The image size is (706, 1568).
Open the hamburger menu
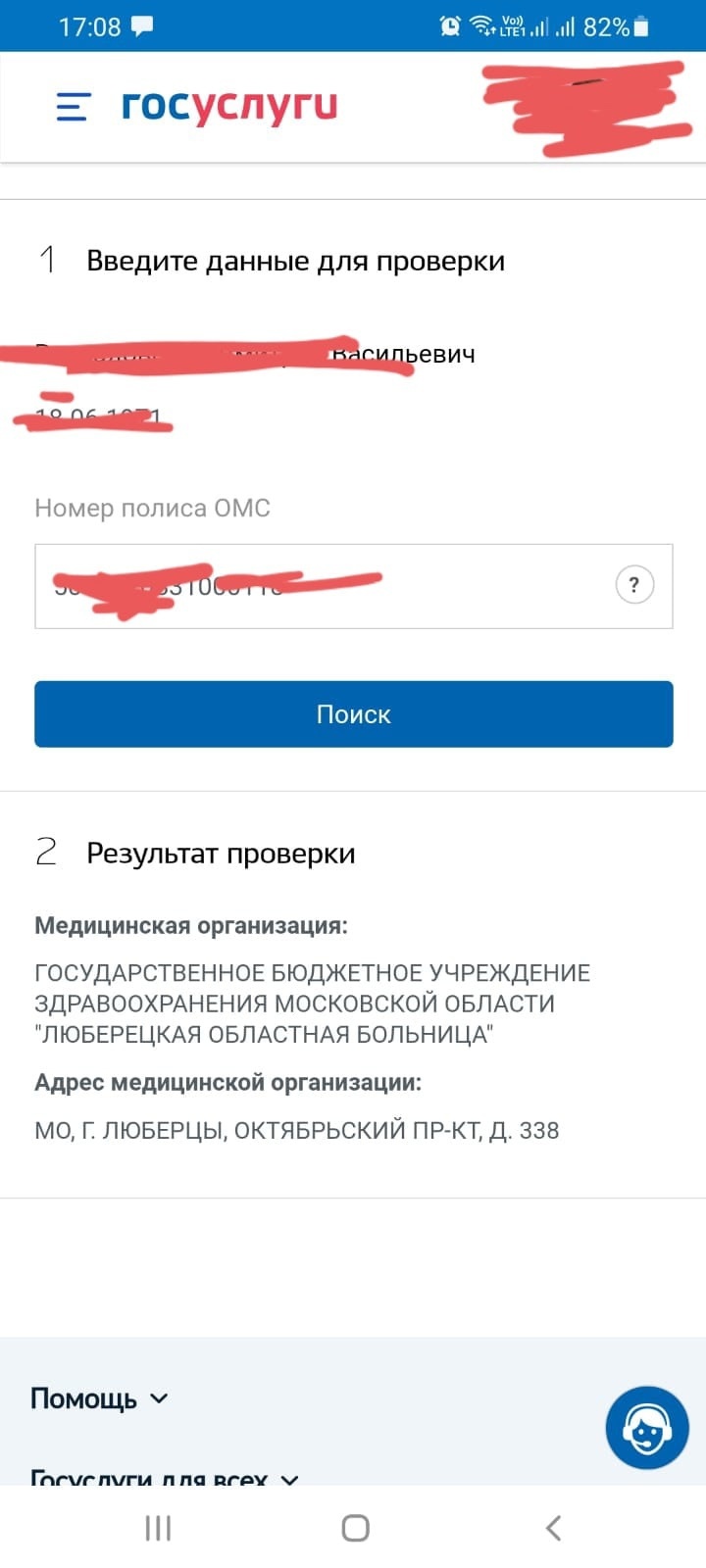74,106
